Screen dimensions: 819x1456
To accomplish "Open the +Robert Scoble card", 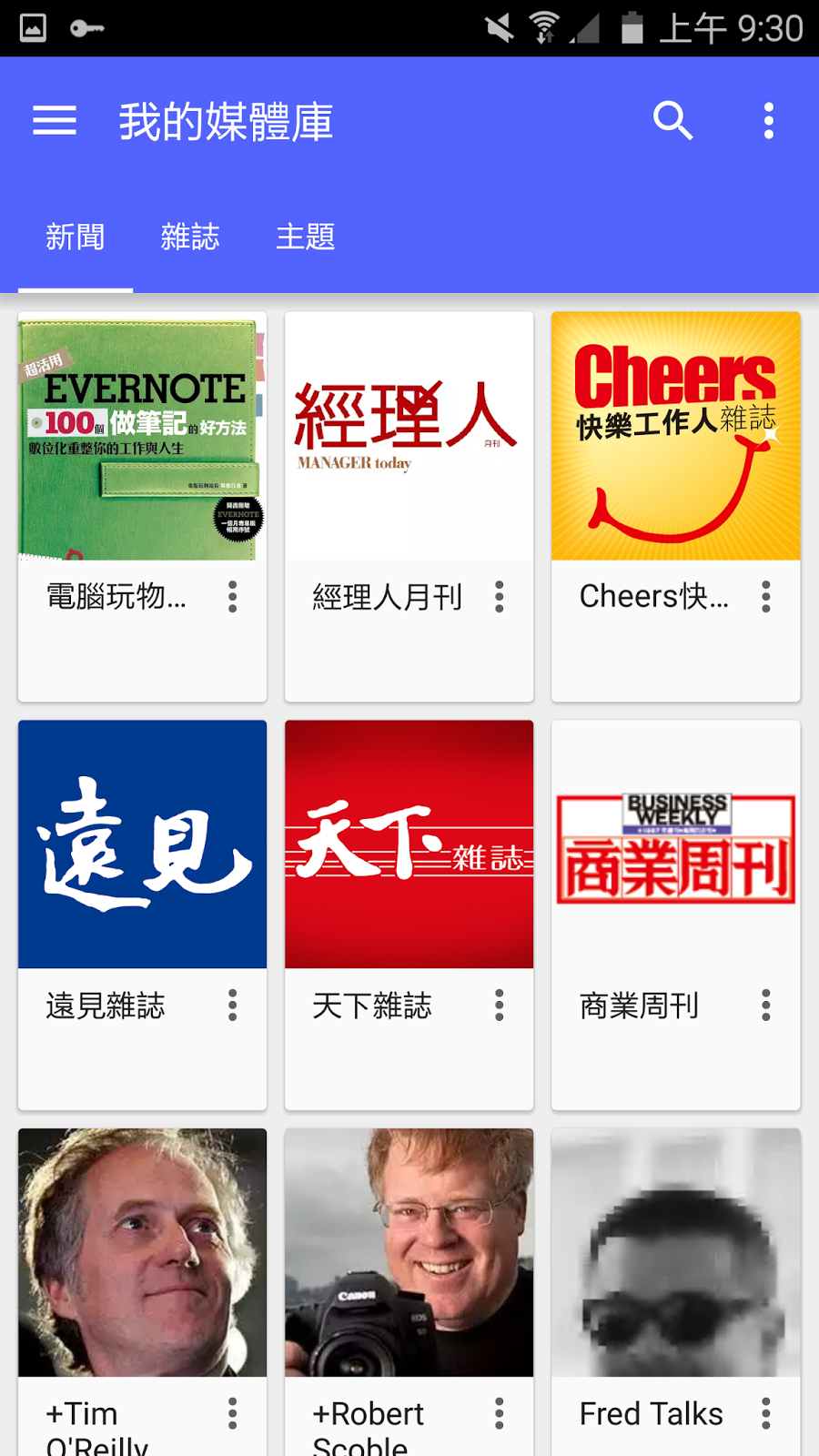I will (x=409, y=1292).
